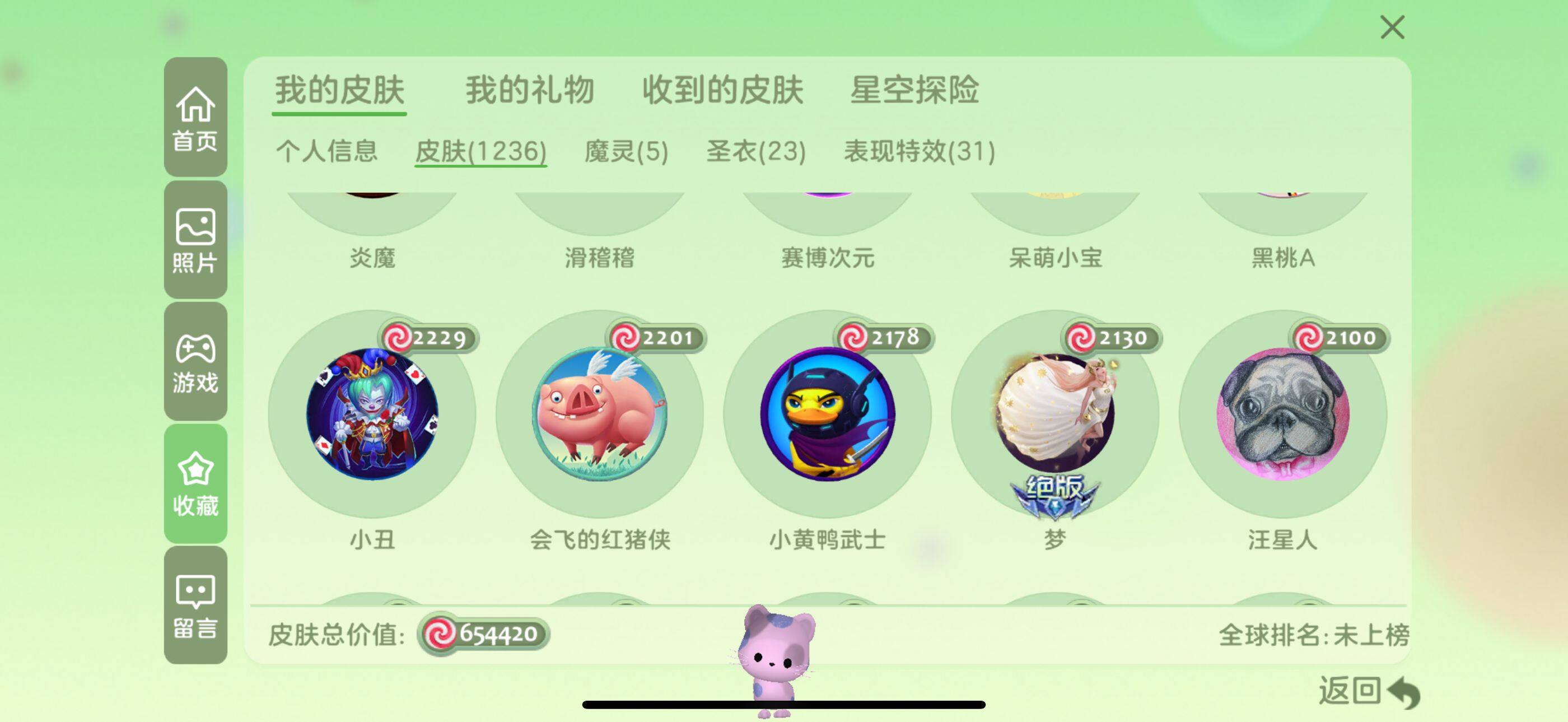
Task: Close the skin collection panel
Action: [x=1392, y=27]
